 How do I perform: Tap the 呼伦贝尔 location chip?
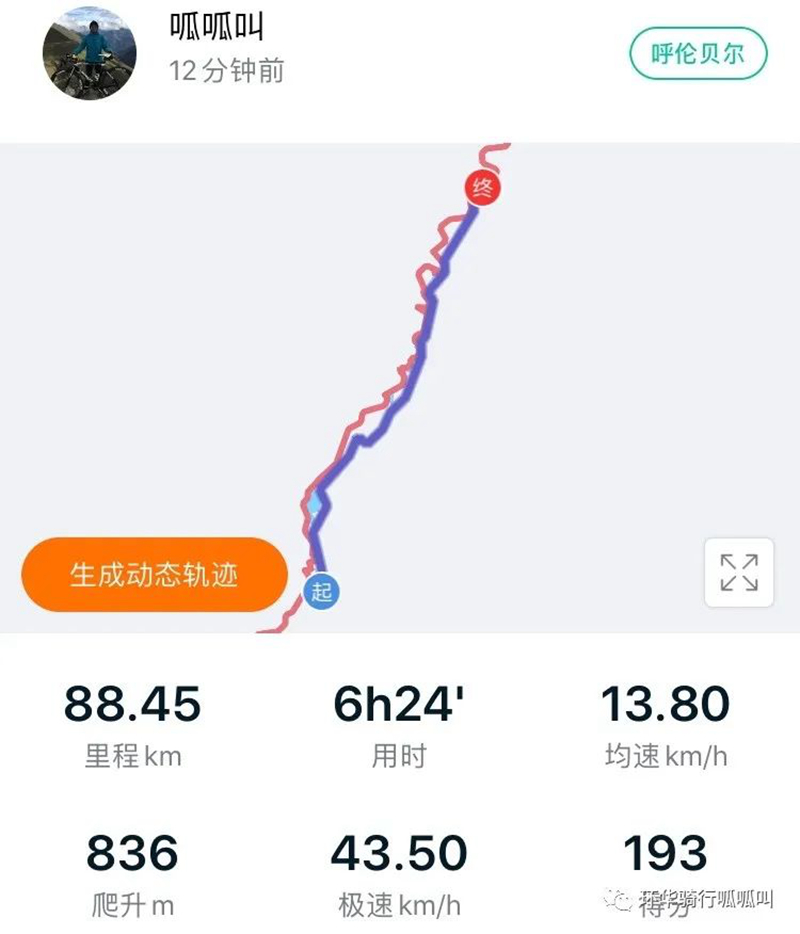[x=697, y=54]
